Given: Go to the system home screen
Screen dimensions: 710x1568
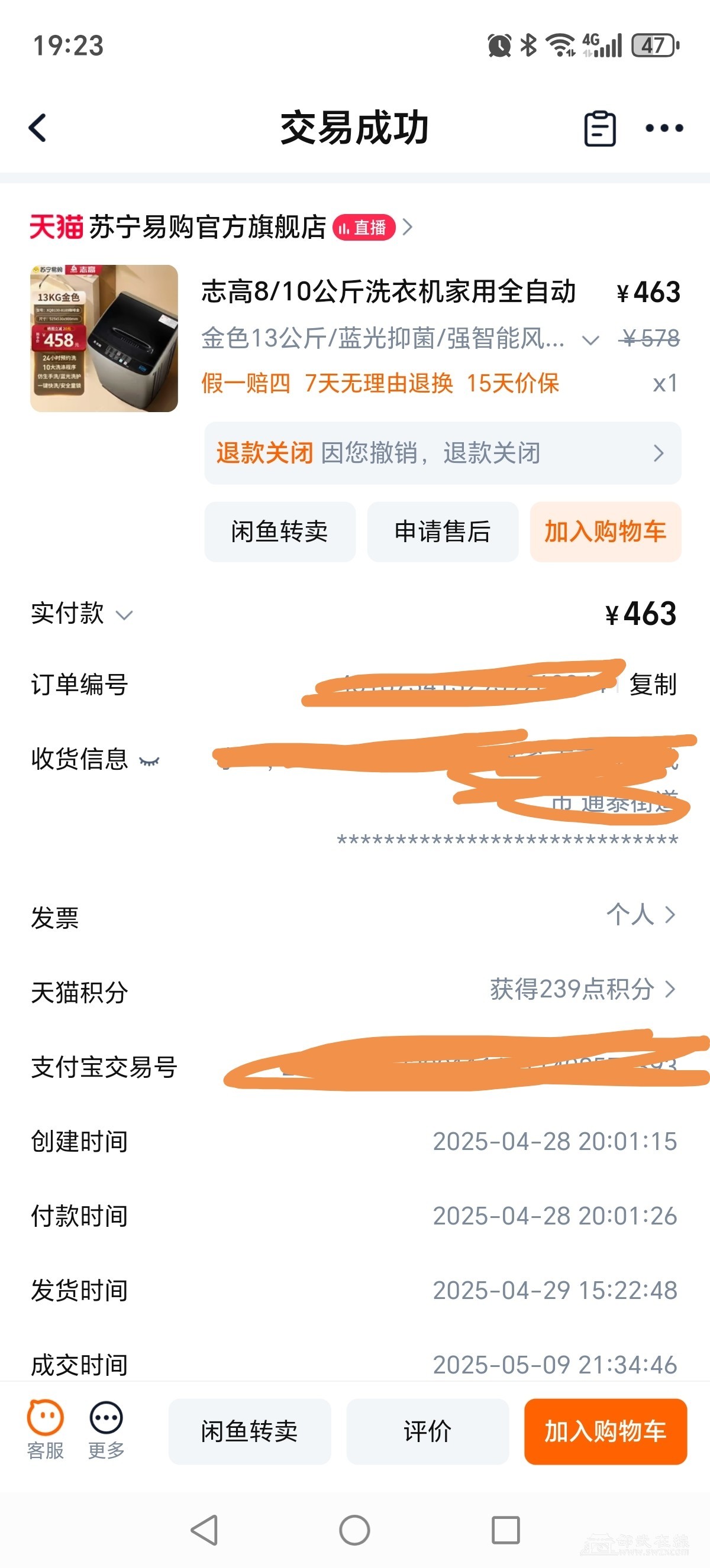Looking at the screenshot, I should tap(354, 1530).
